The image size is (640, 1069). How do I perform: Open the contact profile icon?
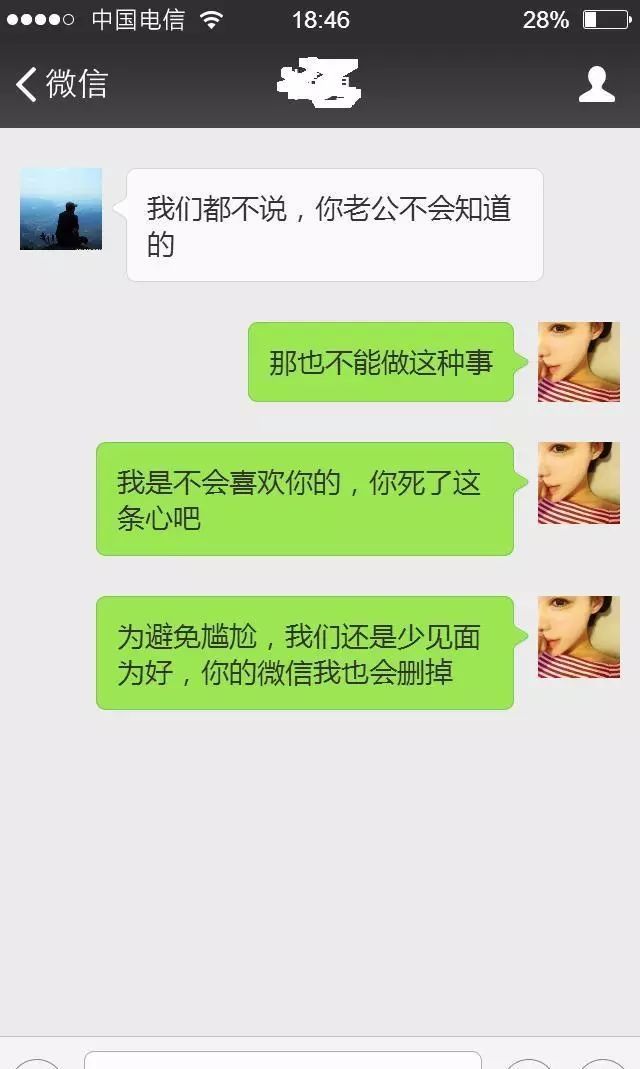coord(597,84)
